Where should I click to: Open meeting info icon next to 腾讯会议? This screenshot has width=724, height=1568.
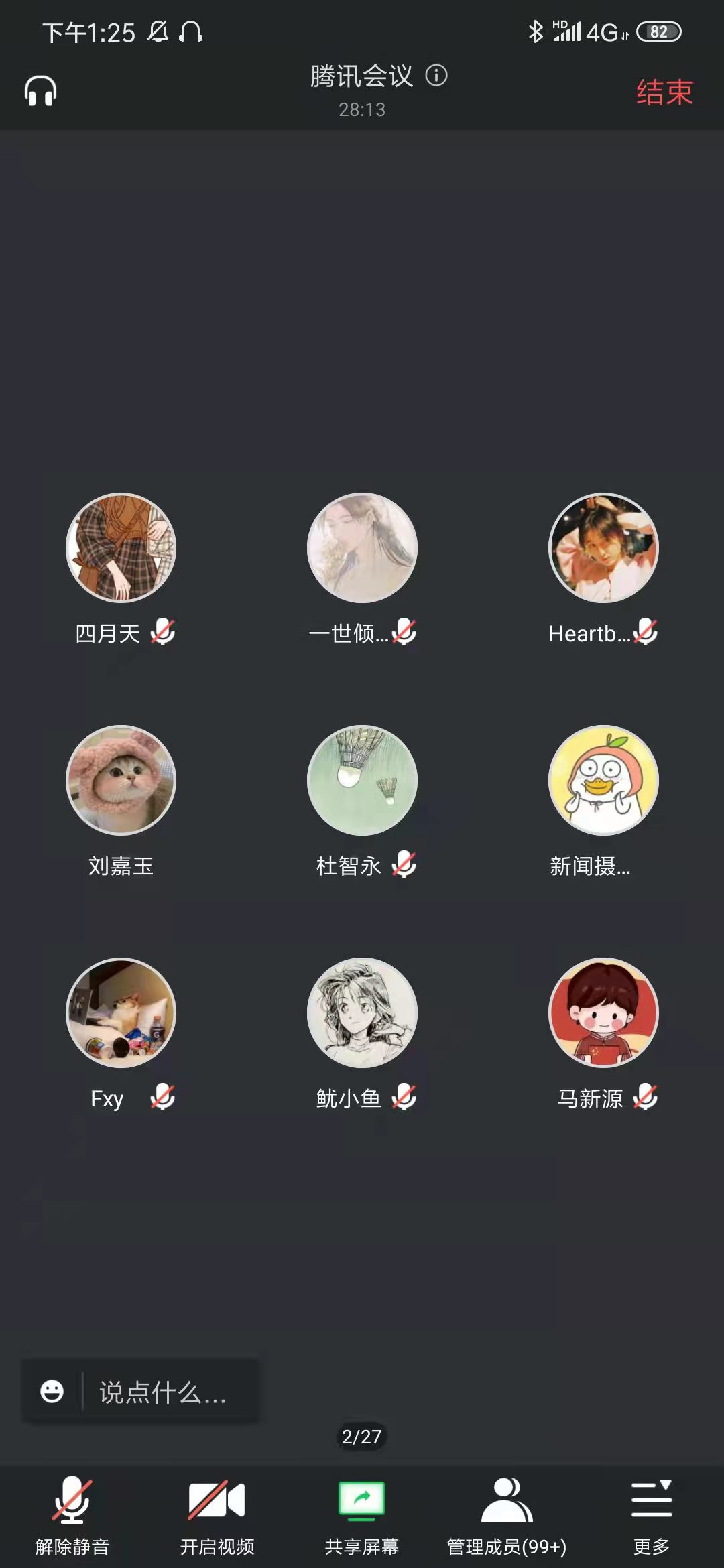coord(436,76)
